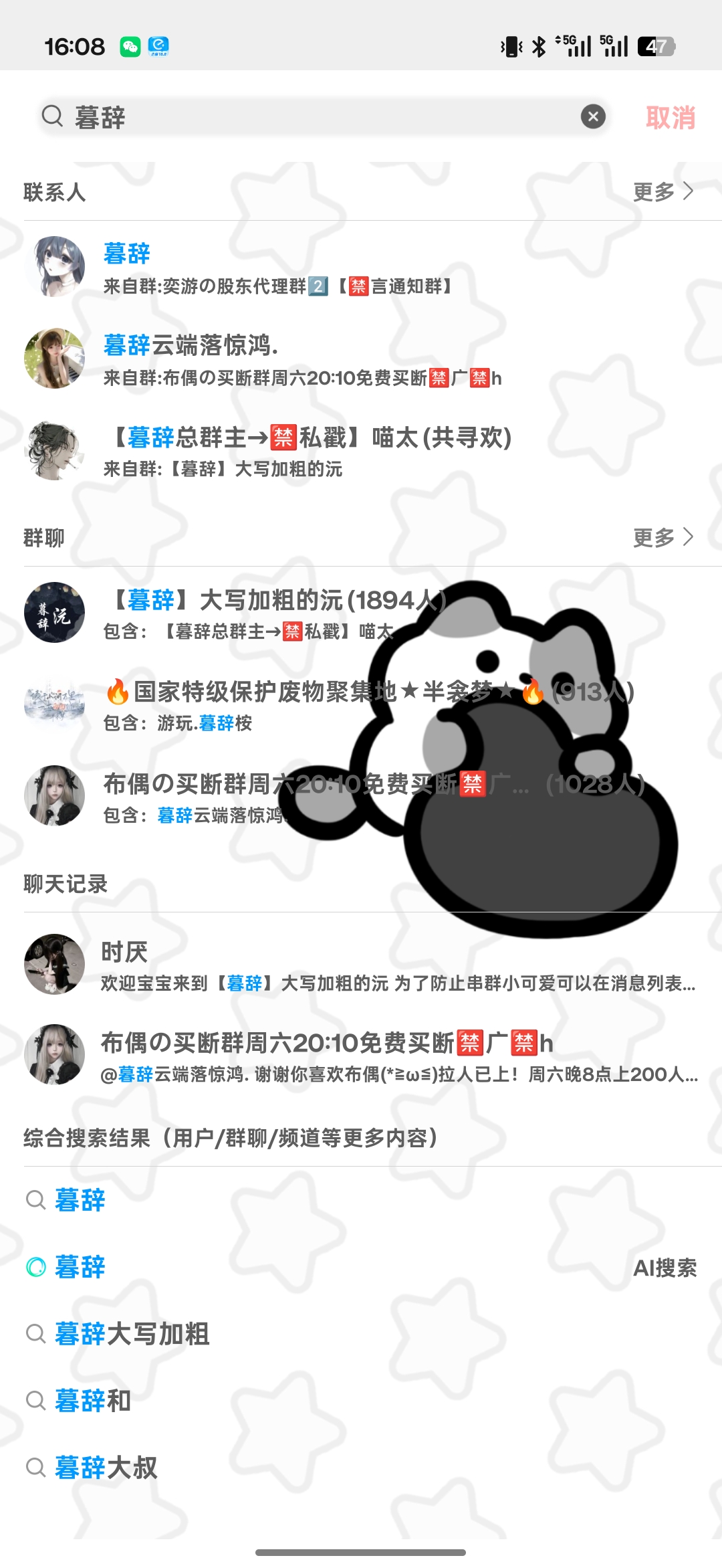This screenshot has height=1568, width=722.
Task: Run the comprehensive search for plain 暮辞
Action: click(x=80, y=1200)
